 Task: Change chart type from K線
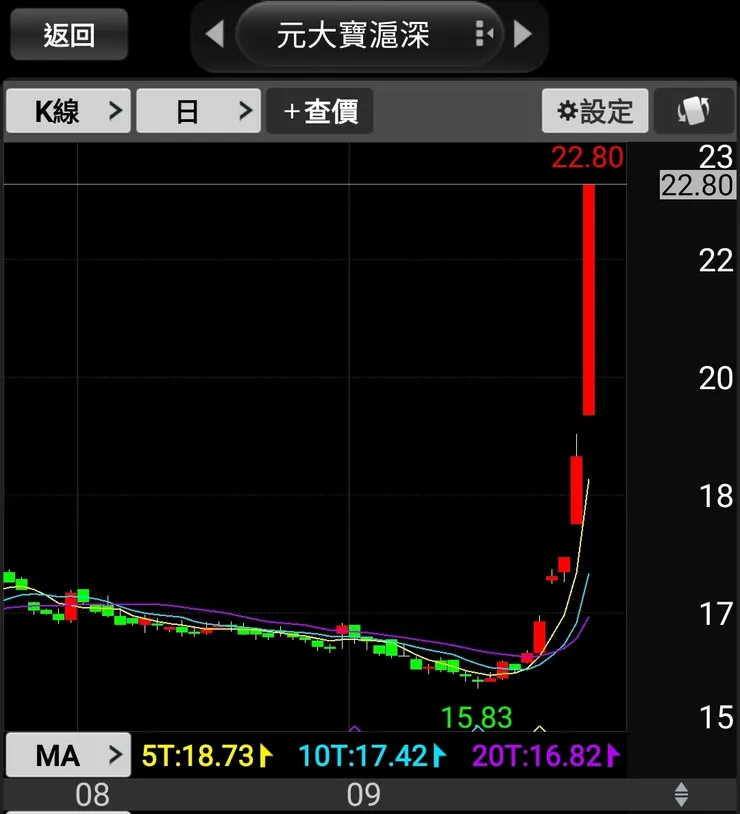coord(69,111)
